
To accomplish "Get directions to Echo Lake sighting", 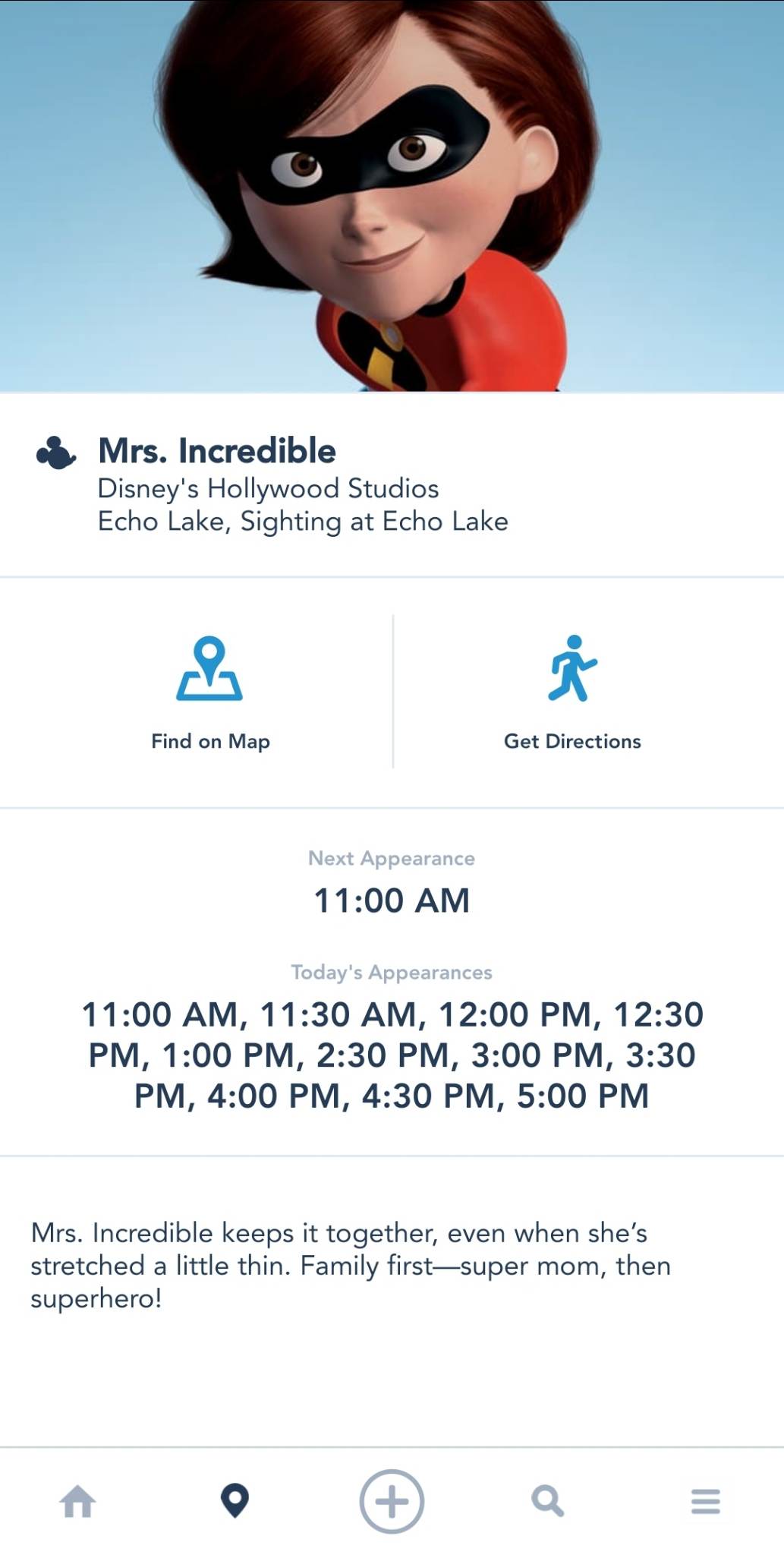I will [x=572, y=692].
